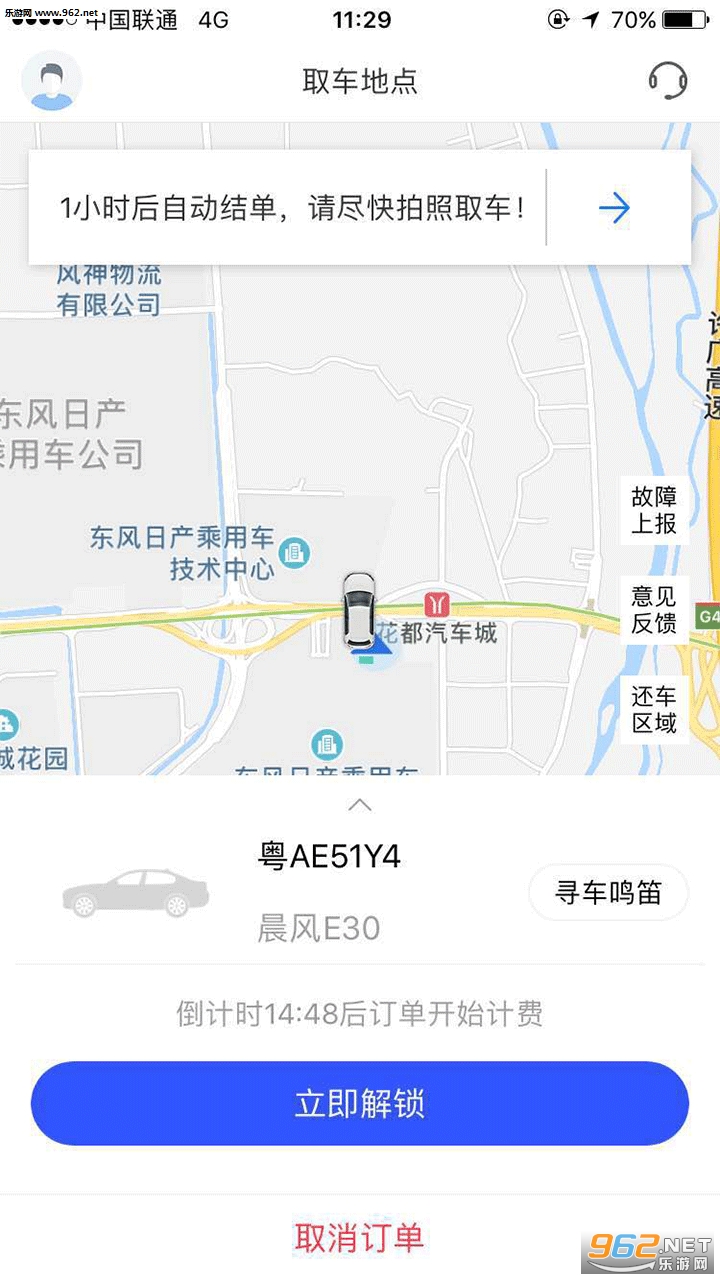Show 还车区域 return zones
This screenshot has width=720, height=1280.
(x=654, y=709)
